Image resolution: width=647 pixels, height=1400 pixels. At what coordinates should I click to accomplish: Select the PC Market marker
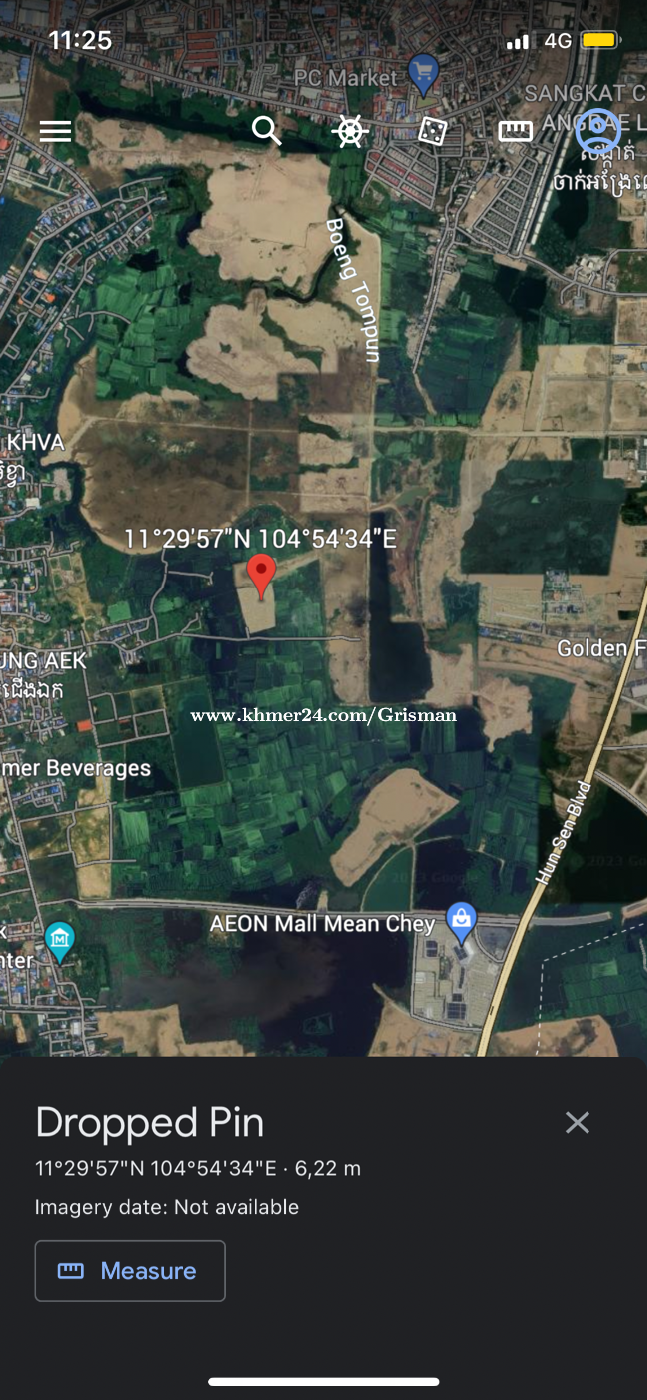point(425,73)
